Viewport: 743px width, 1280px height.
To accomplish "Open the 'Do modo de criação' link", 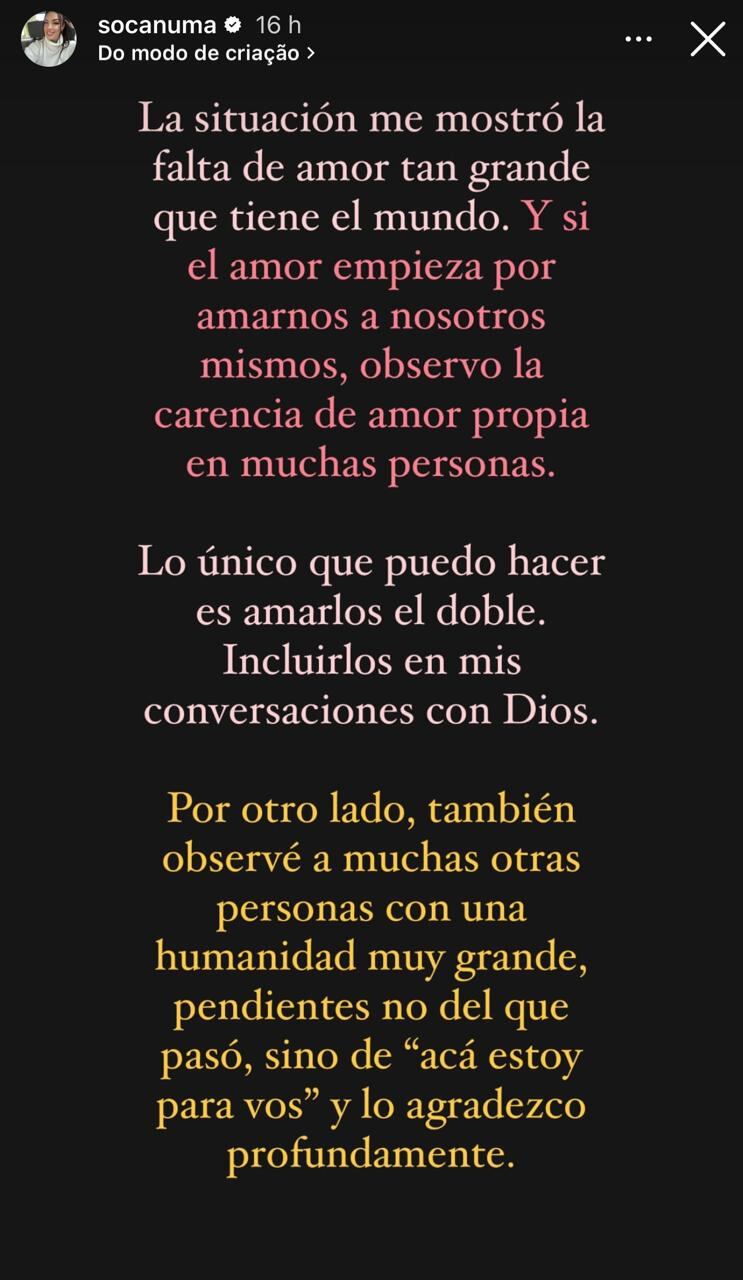I will click(206, 54).
